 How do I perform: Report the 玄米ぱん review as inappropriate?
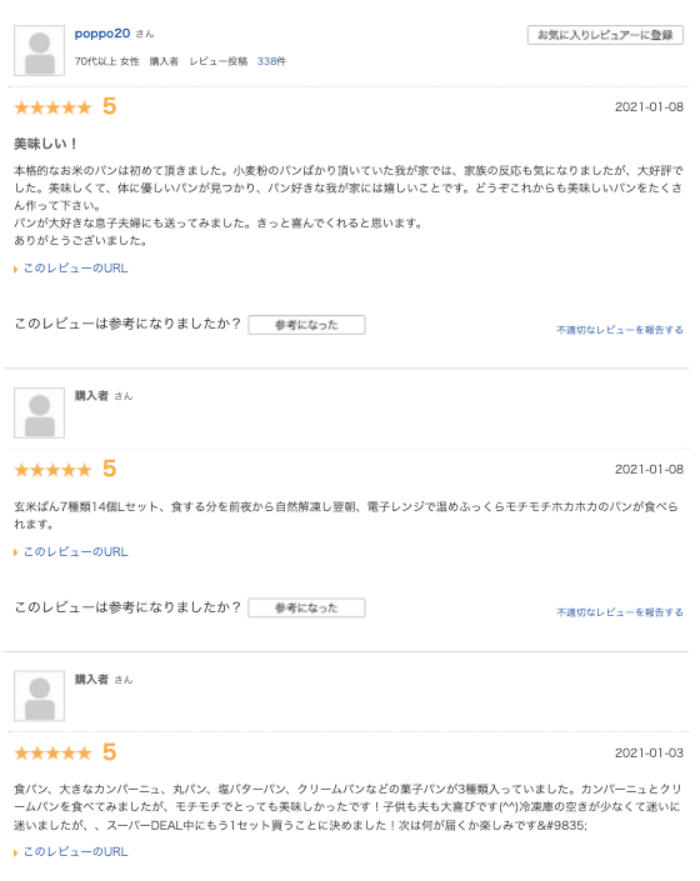620,612
